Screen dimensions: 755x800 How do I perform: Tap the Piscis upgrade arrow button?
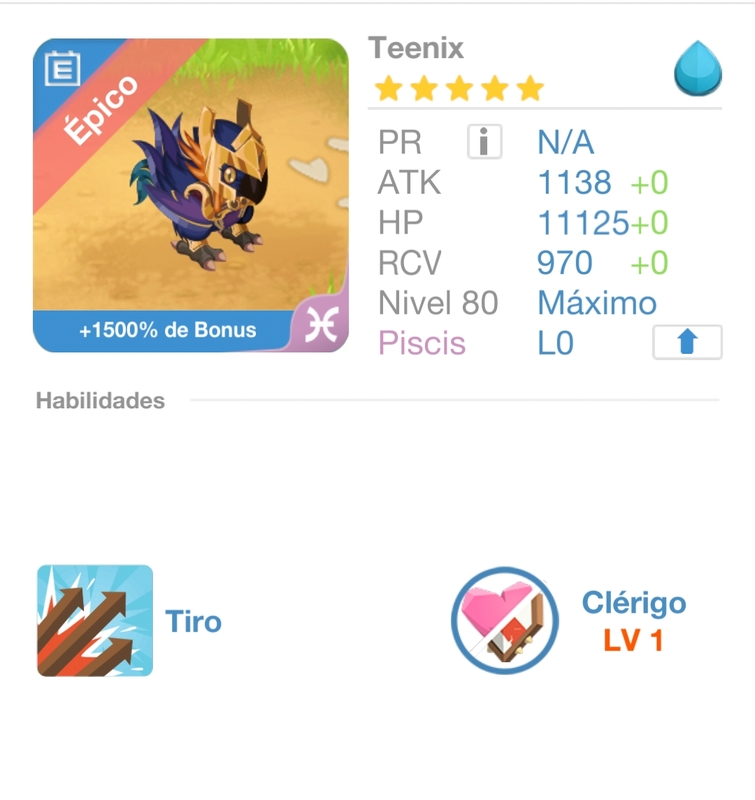pos(687,343)
